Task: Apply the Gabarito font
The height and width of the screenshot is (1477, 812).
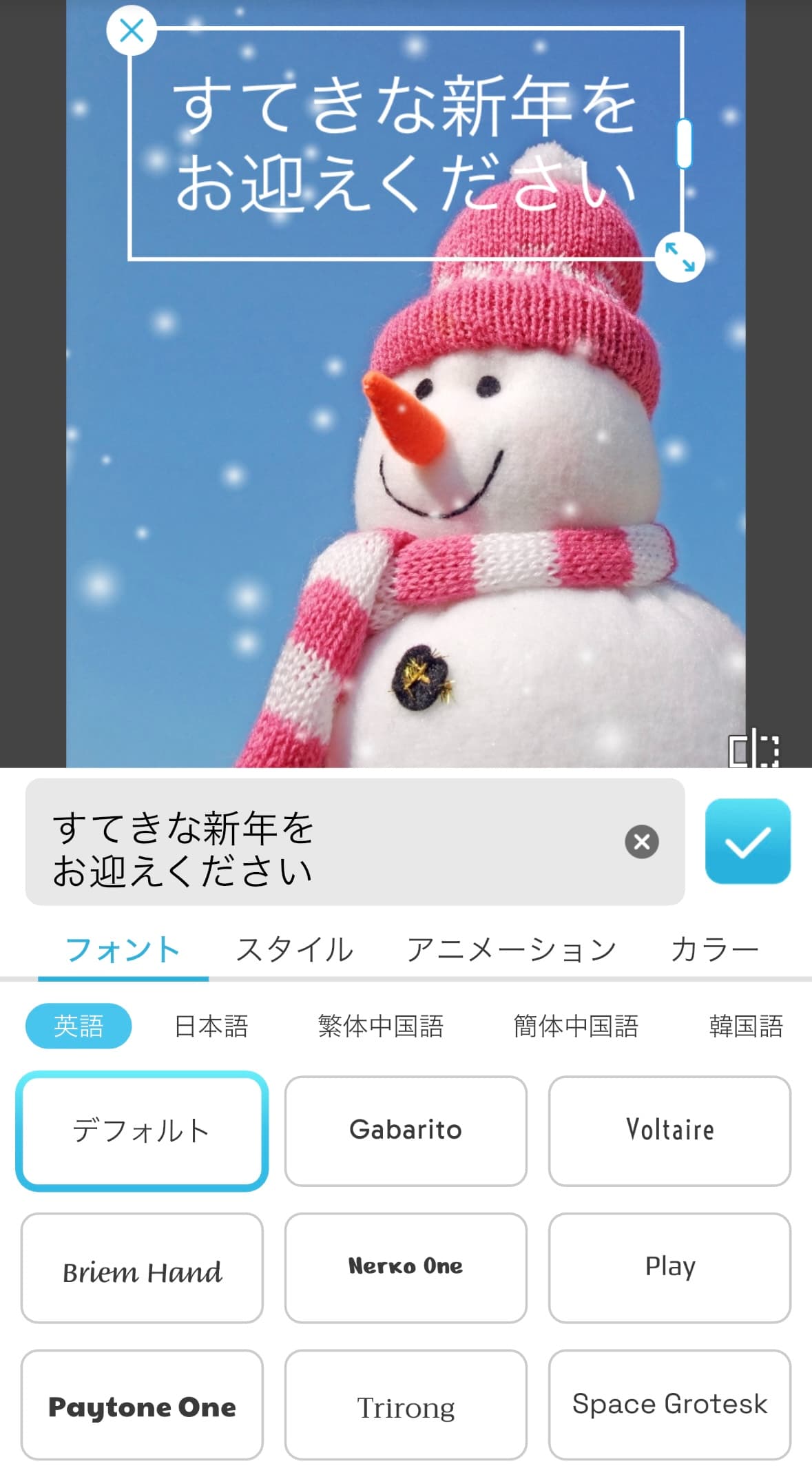Action: pyautogui.click(x=406, y=1130)
